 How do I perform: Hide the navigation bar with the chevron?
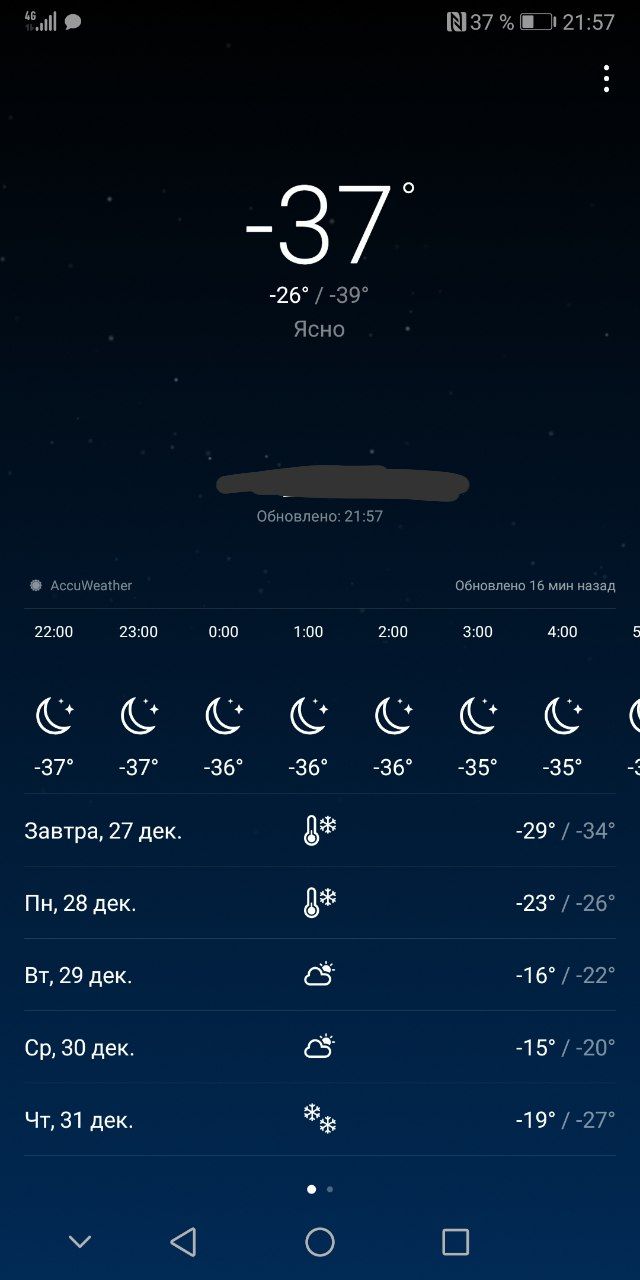coord(80,1242)
